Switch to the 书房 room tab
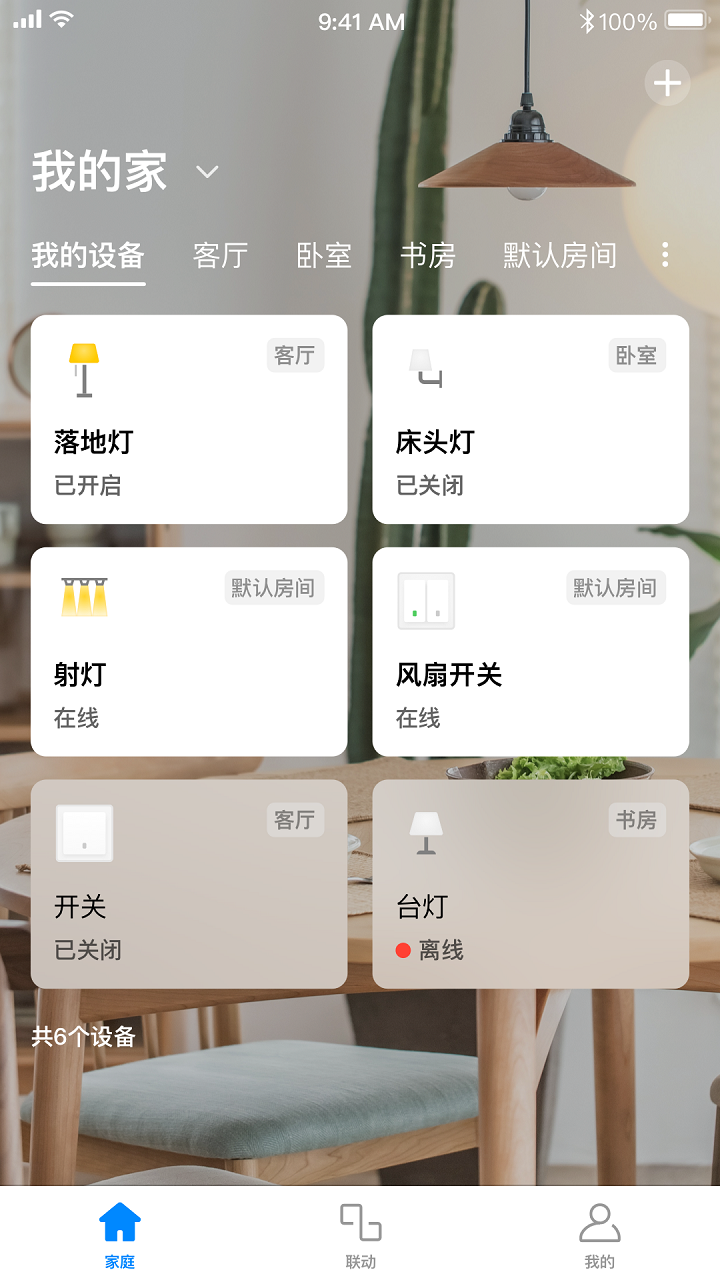 tap(428, 256)
